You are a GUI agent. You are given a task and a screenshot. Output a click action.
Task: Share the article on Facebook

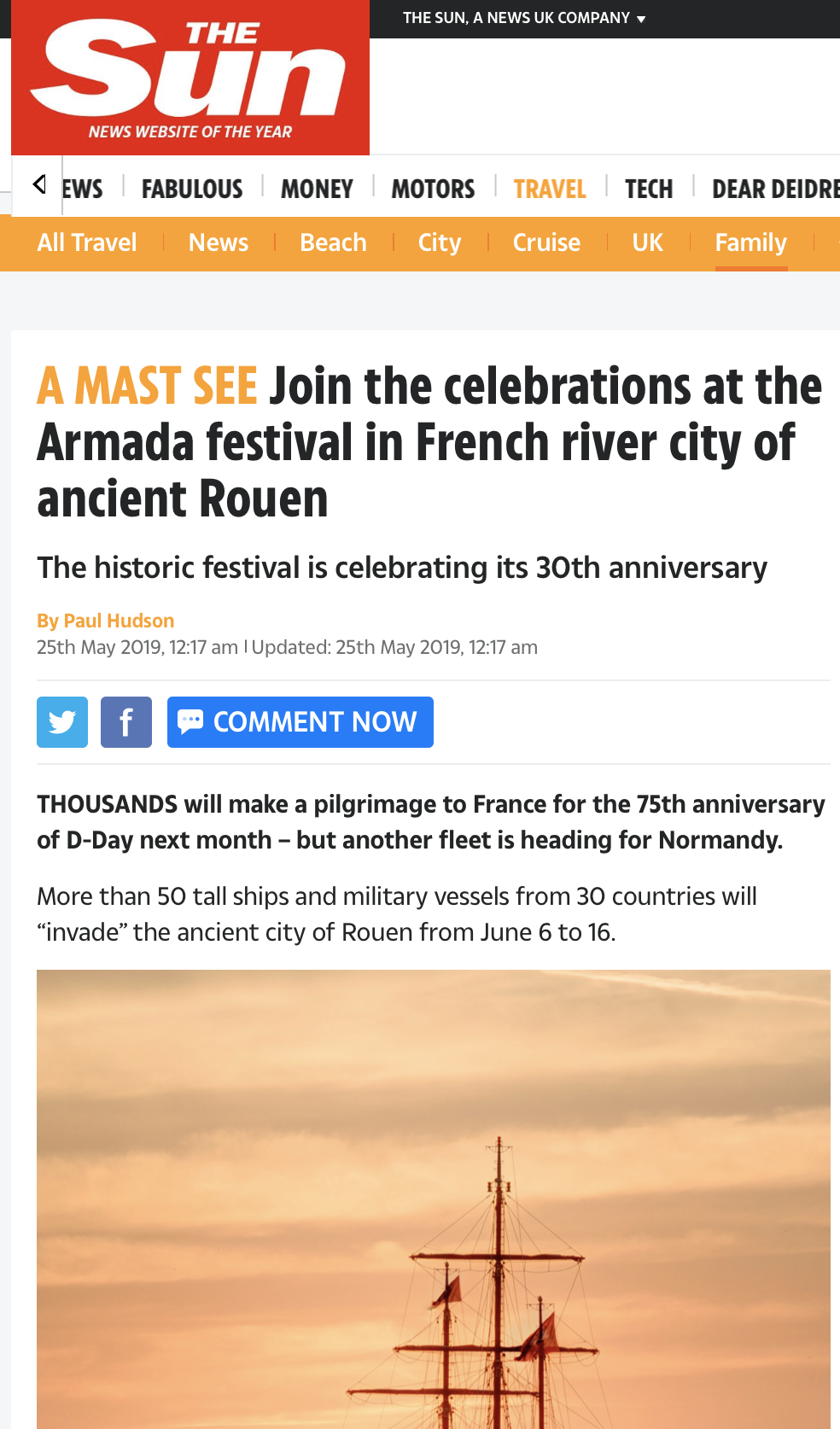click(x=126, y=722)
